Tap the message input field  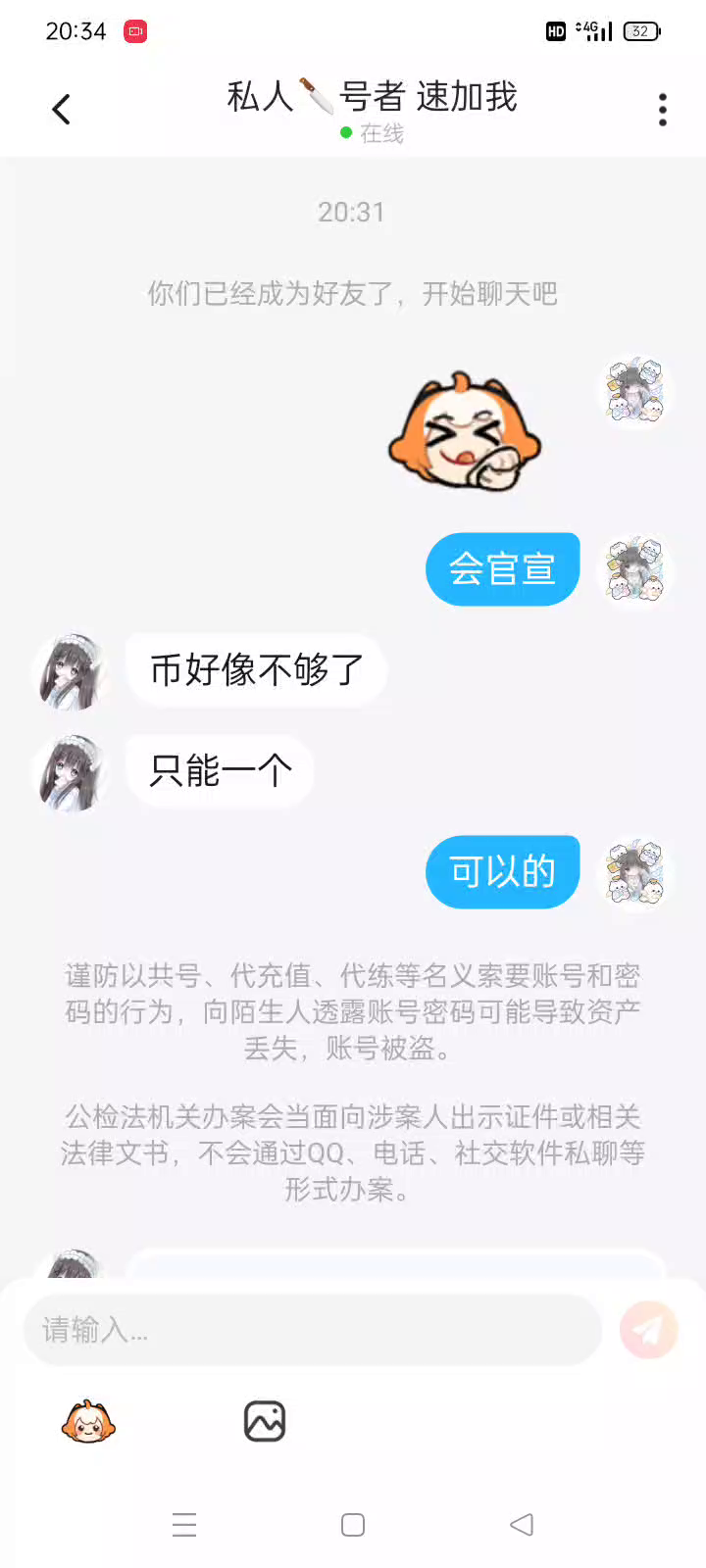pos(312,1330)
